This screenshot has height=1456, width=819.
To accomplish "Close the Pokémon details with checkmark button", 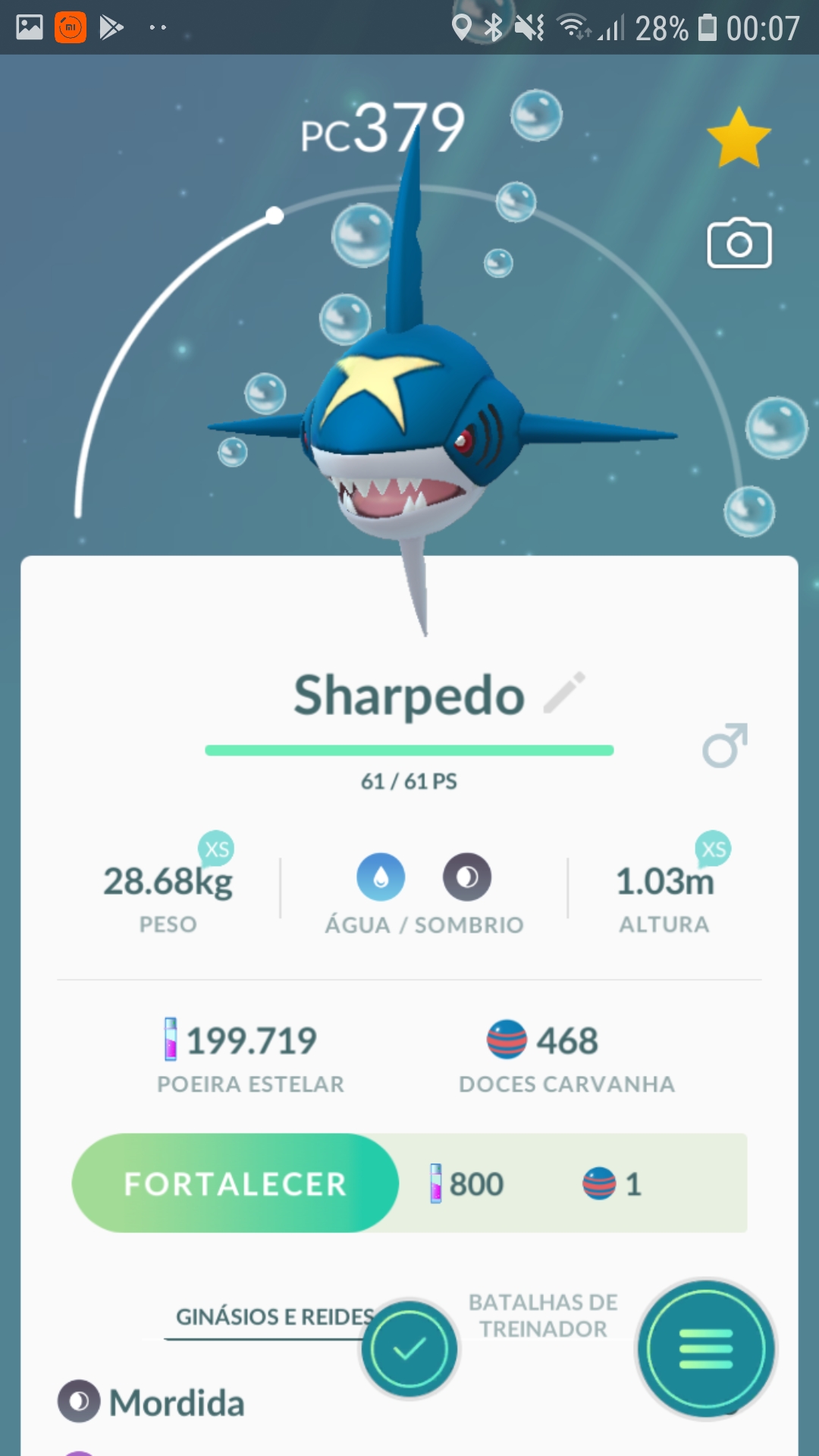I will 409,1349.
